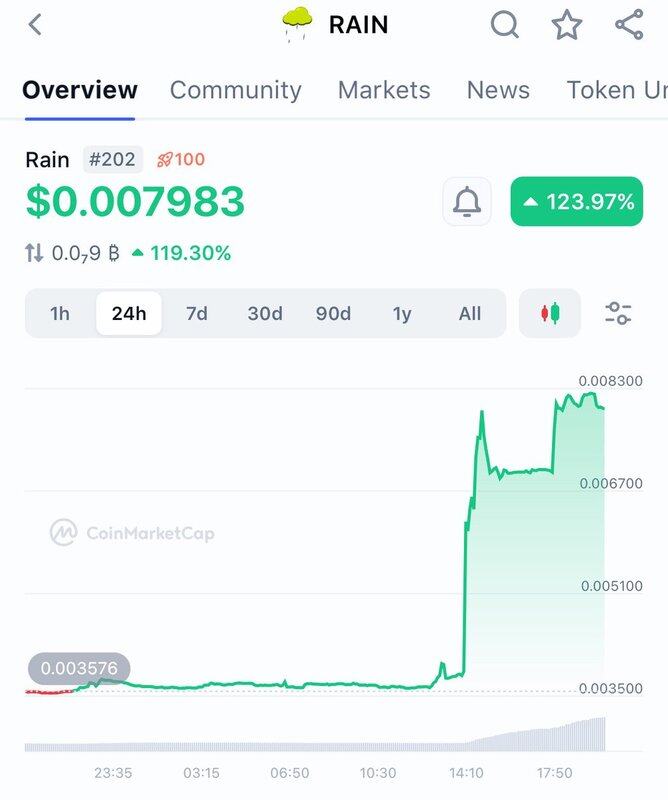
Task: Select the 24h chart range
Action: (x=129, y=314)
